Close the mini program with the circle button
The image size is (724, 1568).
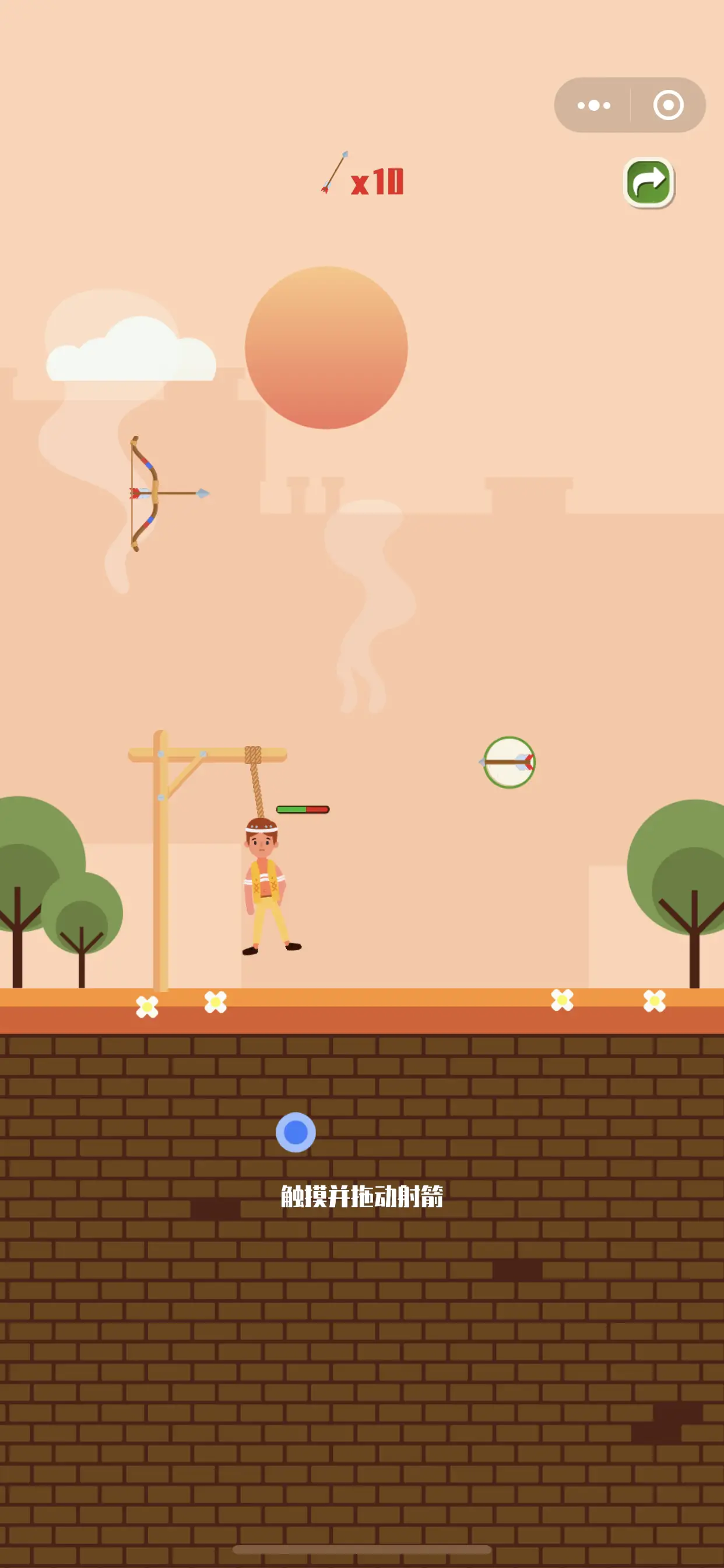click(x=668, y=106)
